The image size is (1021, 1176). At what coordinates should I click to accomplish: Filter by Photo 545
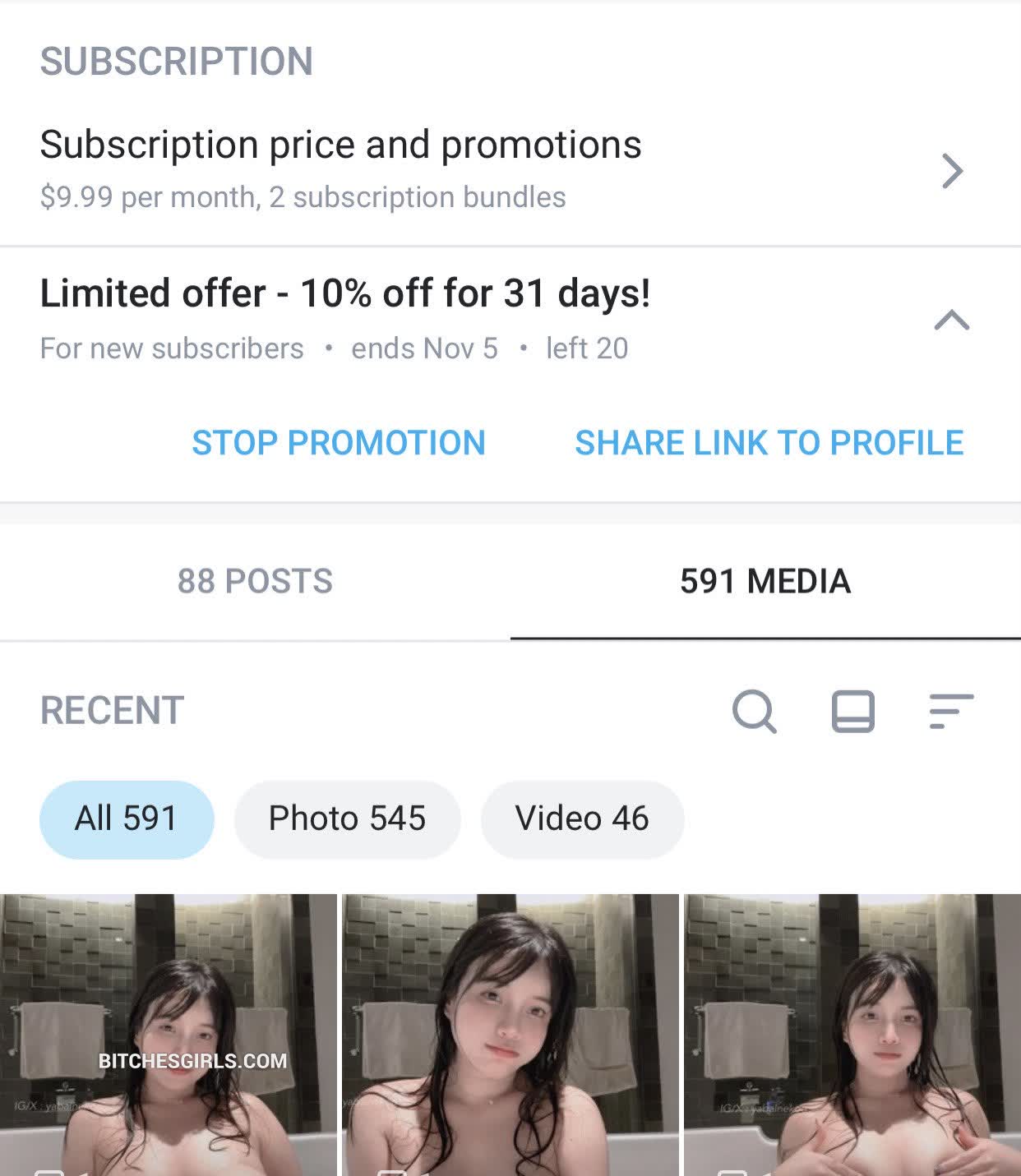[x=347, y=819]
